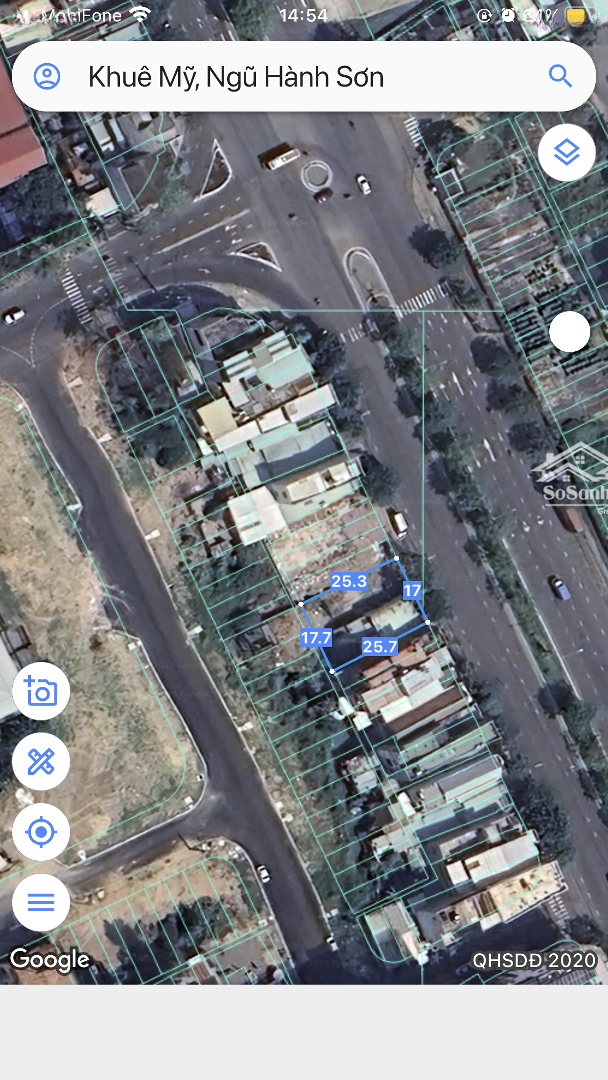Screen dimensions: 608x1080
Task: Tap the search magnifier icon
Action: tap(560, 76)
